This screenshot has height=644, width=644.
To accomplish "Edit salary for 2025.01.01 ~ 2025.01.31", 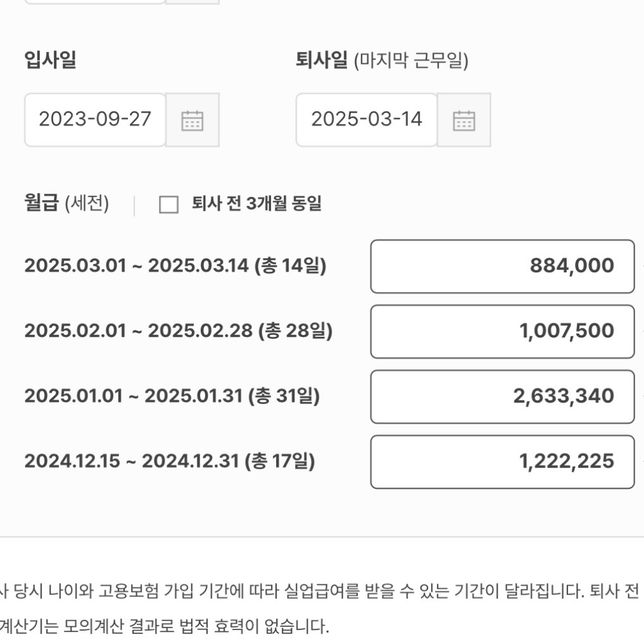I will pos(502,396).
